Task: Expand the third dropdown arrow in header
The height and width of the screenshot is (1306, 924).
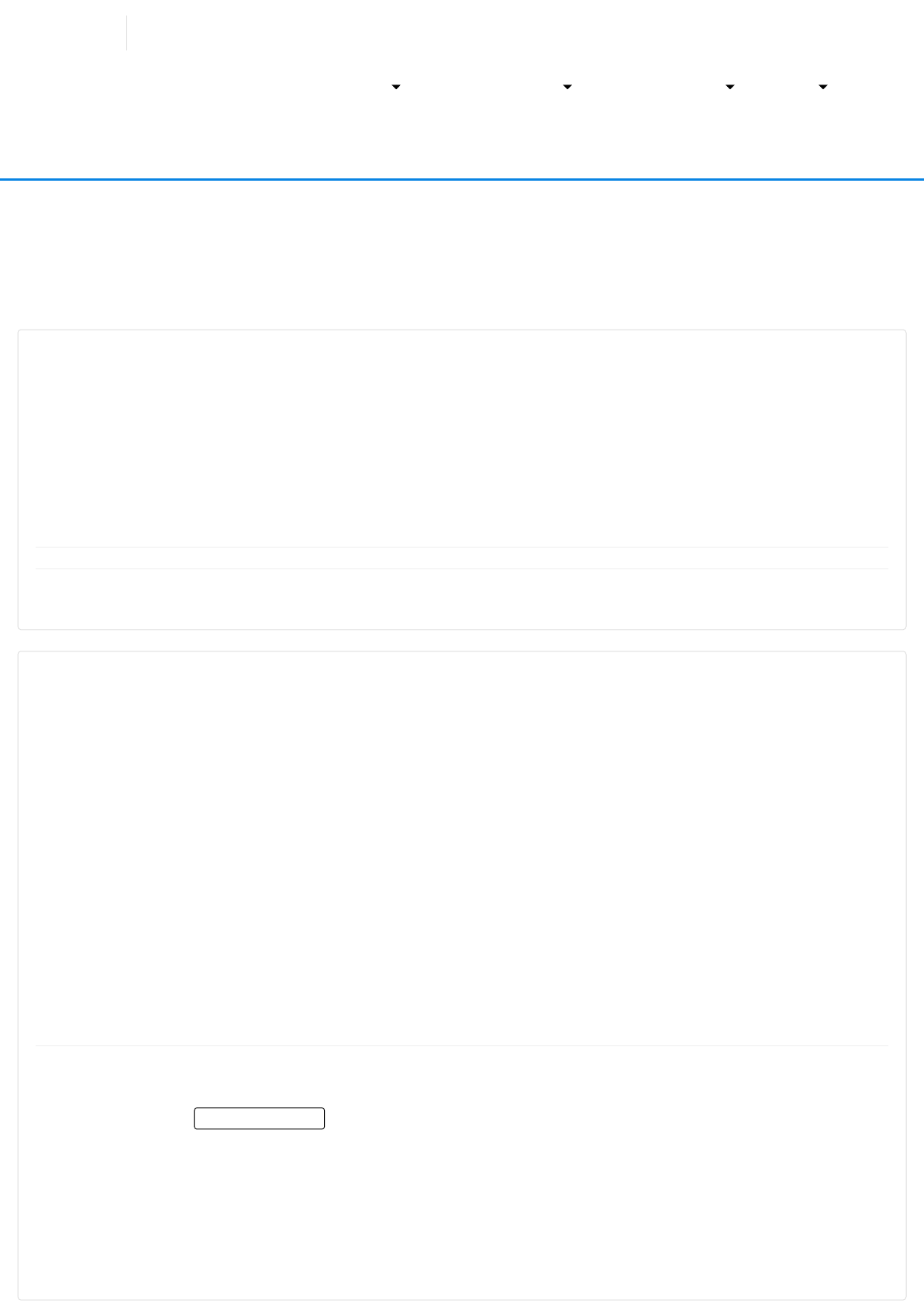Action: tap(729, 87)
